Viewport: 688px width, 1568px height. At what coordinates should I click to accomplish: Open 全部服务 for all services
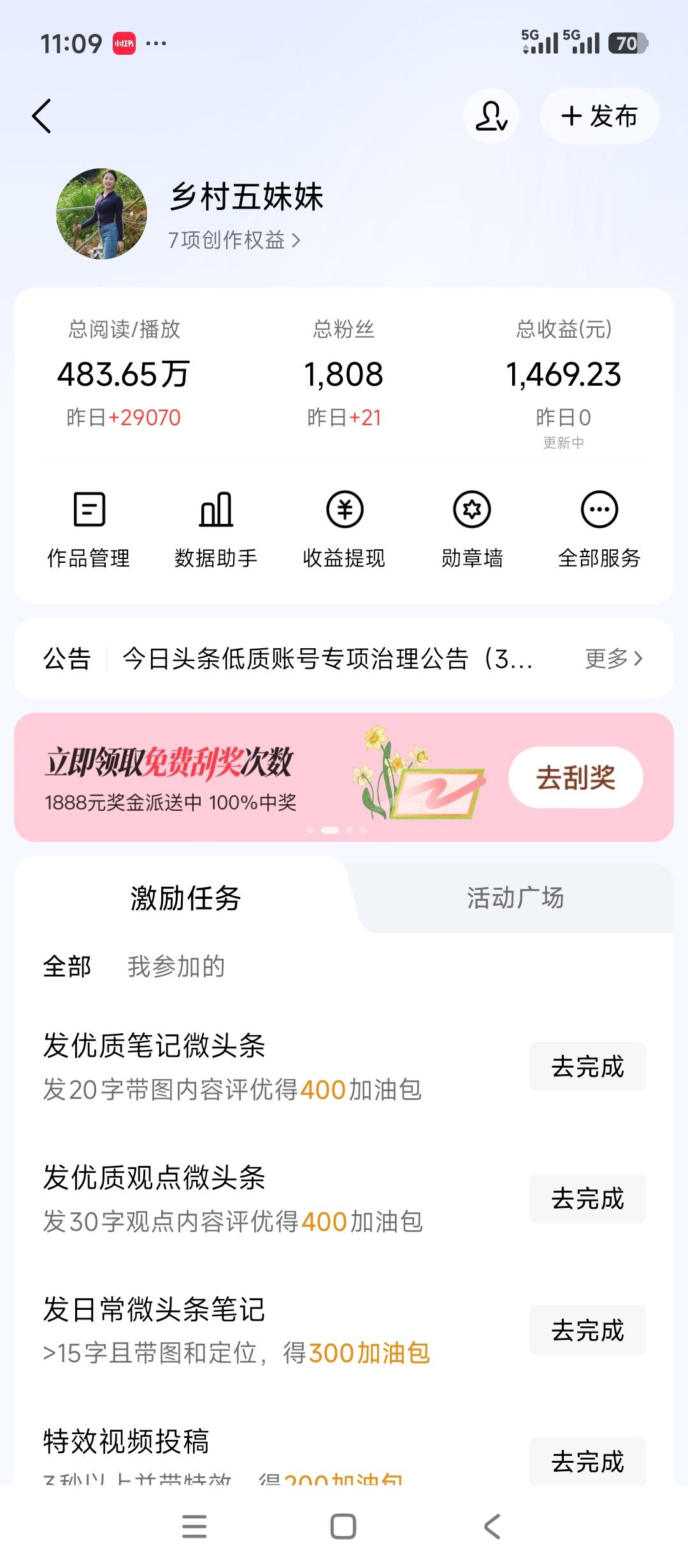599,529
